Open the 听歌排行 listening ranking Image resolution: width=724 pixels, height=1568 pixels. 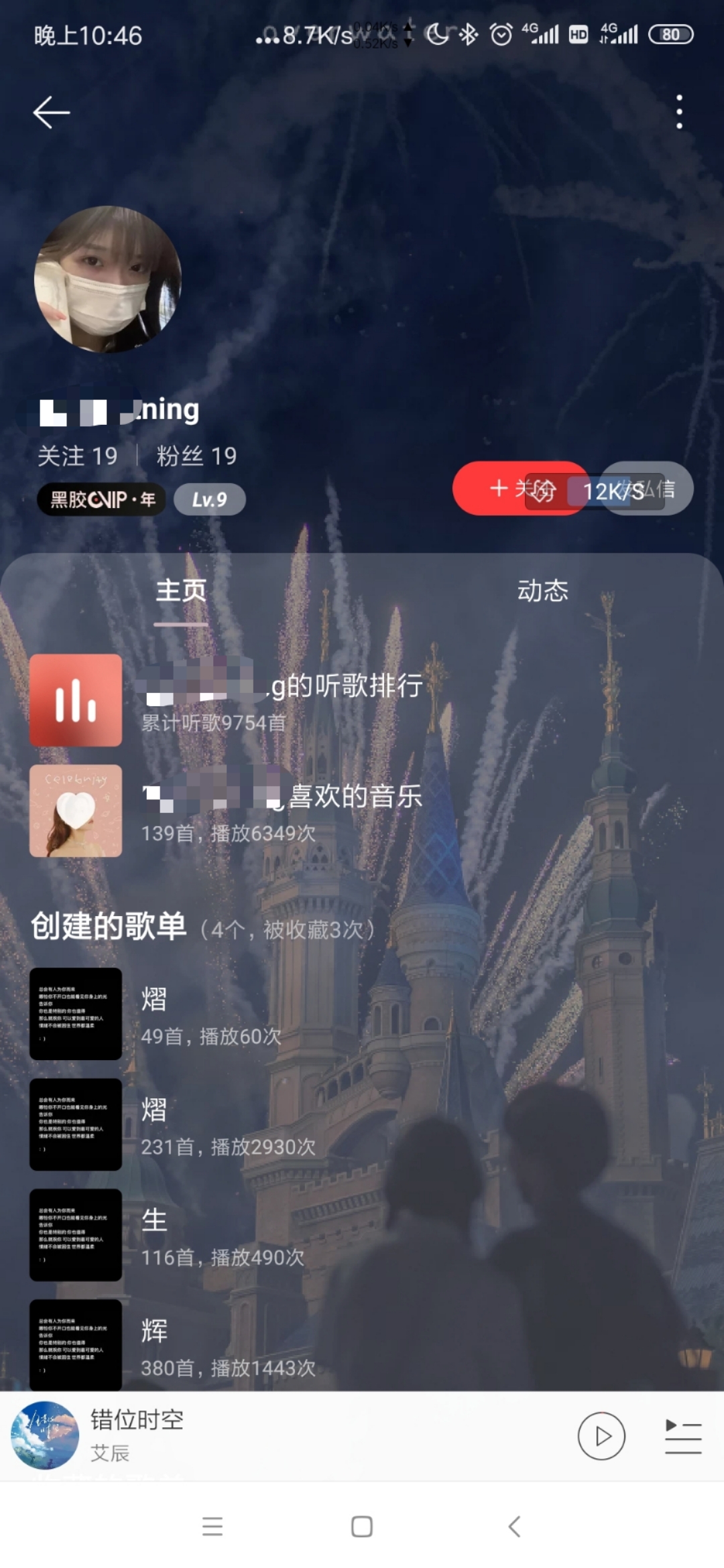[x=282, y=700]
